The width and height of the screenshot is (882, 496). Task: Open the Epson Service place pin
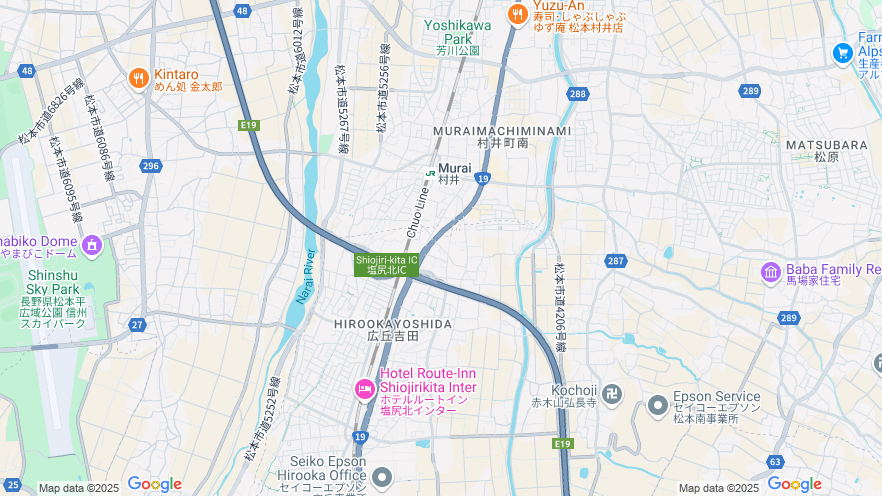coord(657,405)
